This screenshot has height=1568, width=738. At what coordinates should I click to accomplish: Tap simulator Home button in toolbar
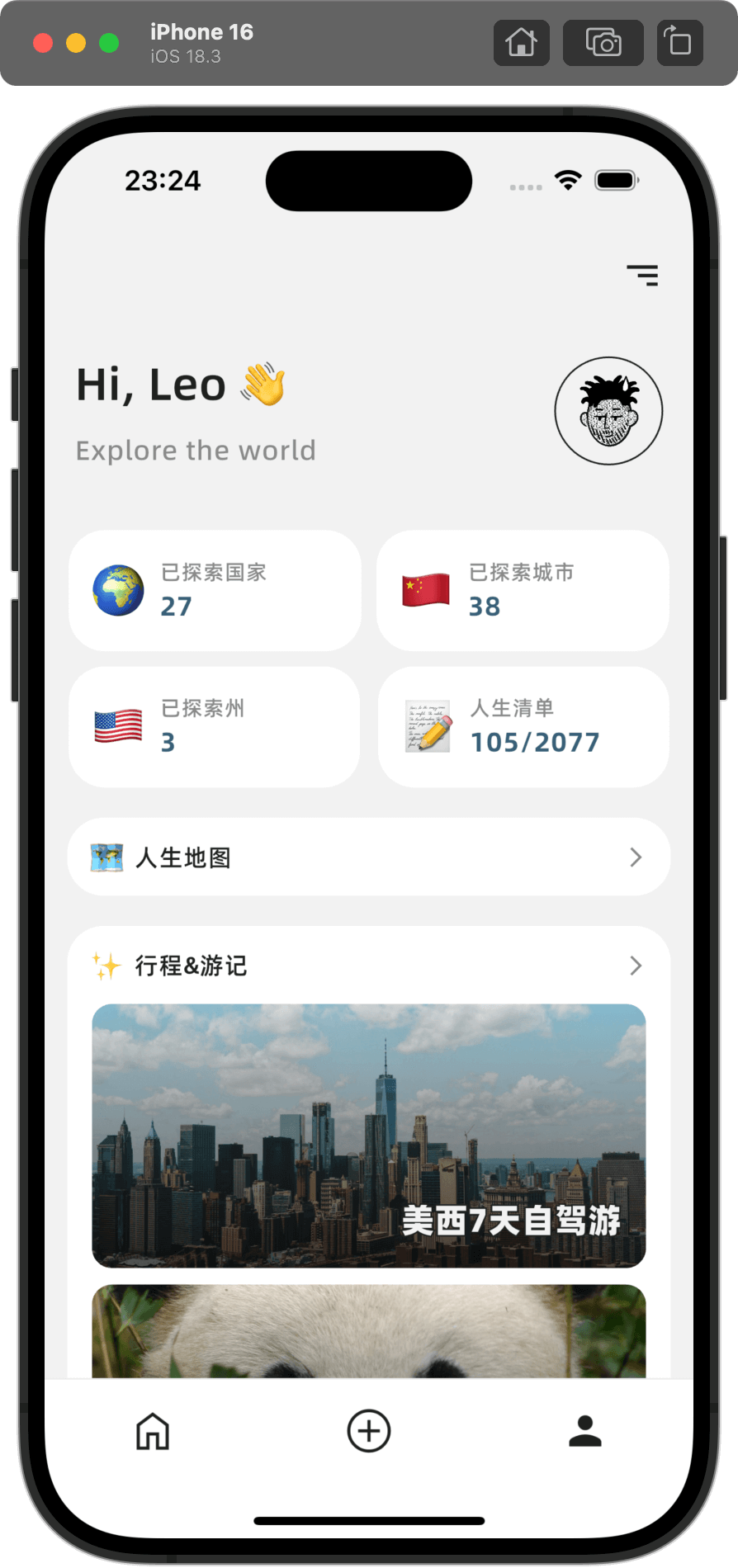pyautogui.click(x=521, y=43)
